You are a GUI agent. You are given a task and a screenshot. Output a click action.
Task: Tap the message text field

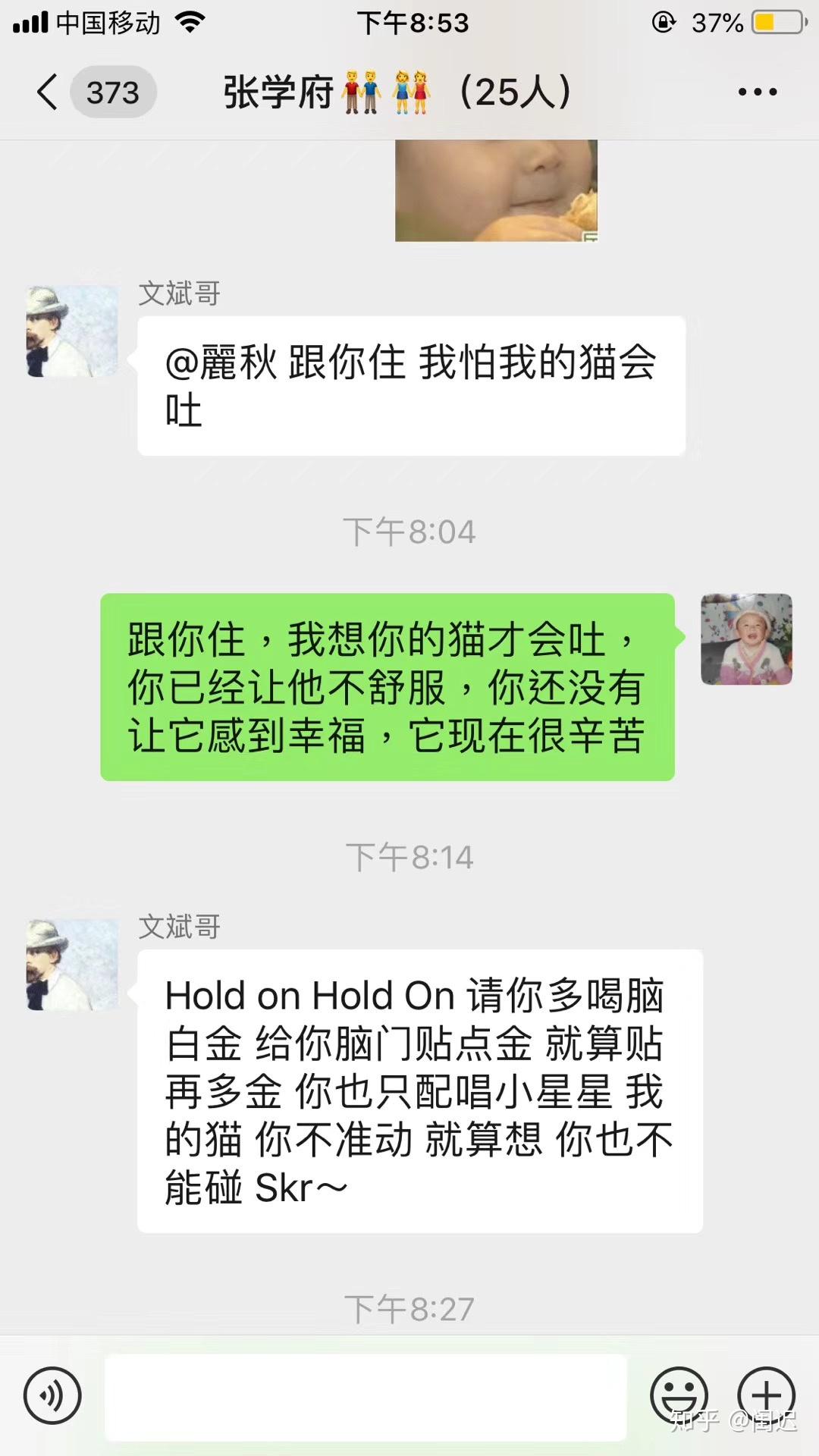(366, 1397)
